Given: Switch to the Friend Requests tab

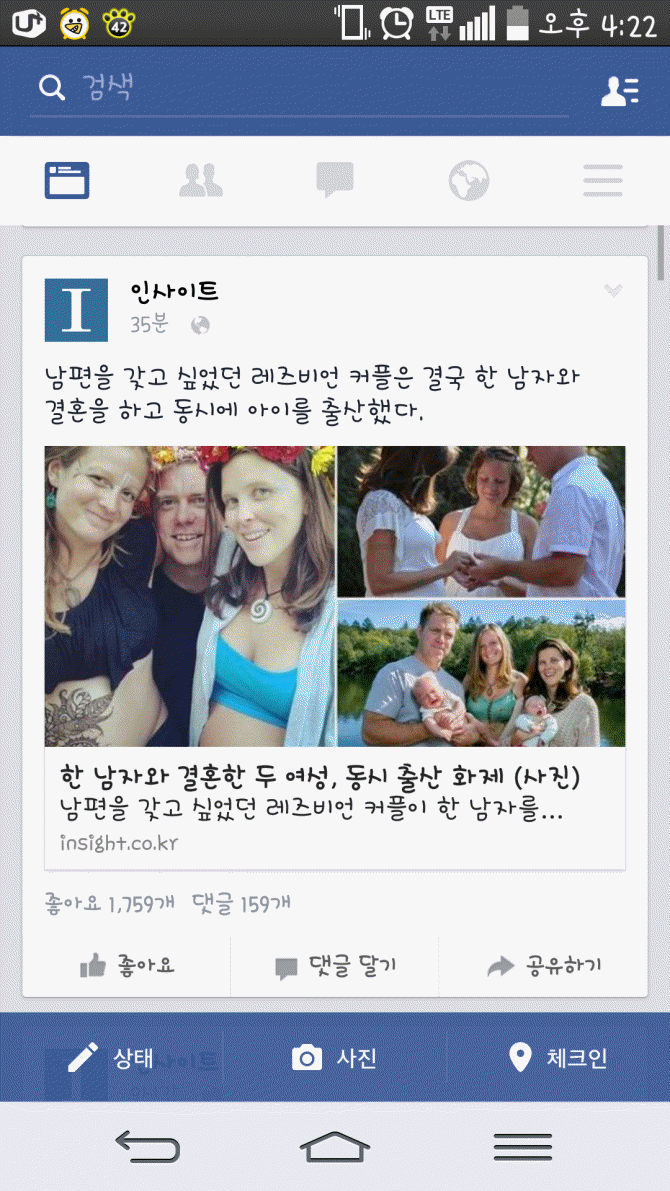Looking at the screenshot, I should coord(200,181).
